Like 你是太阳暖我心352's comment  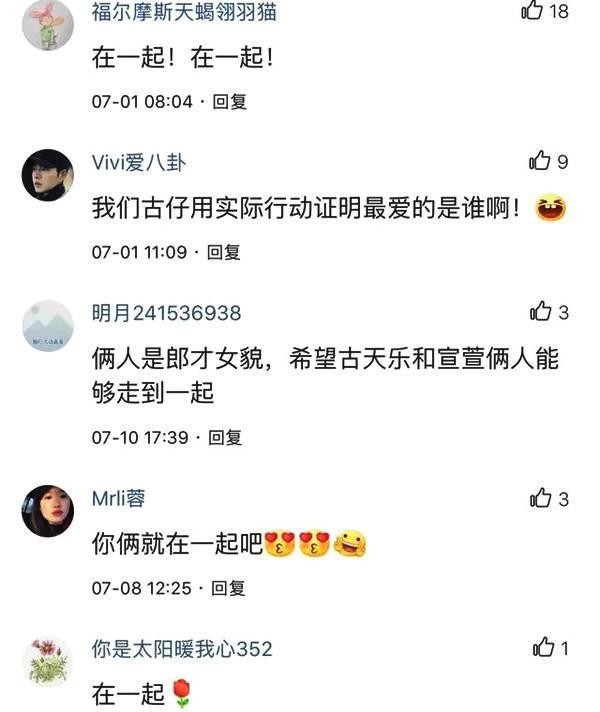543,648
